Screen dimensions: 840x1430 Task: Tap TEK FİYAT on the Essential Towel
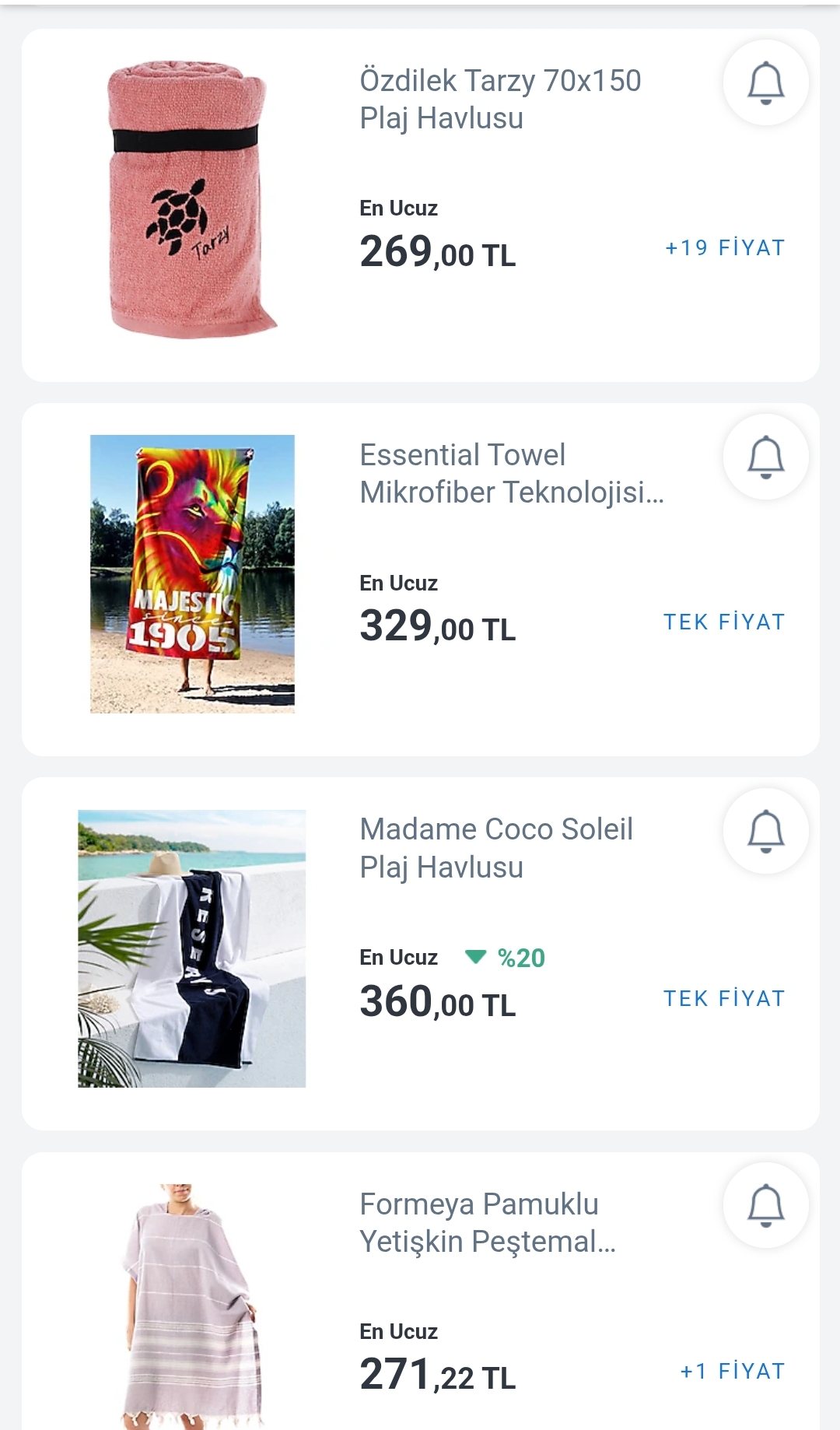(724, 622)
